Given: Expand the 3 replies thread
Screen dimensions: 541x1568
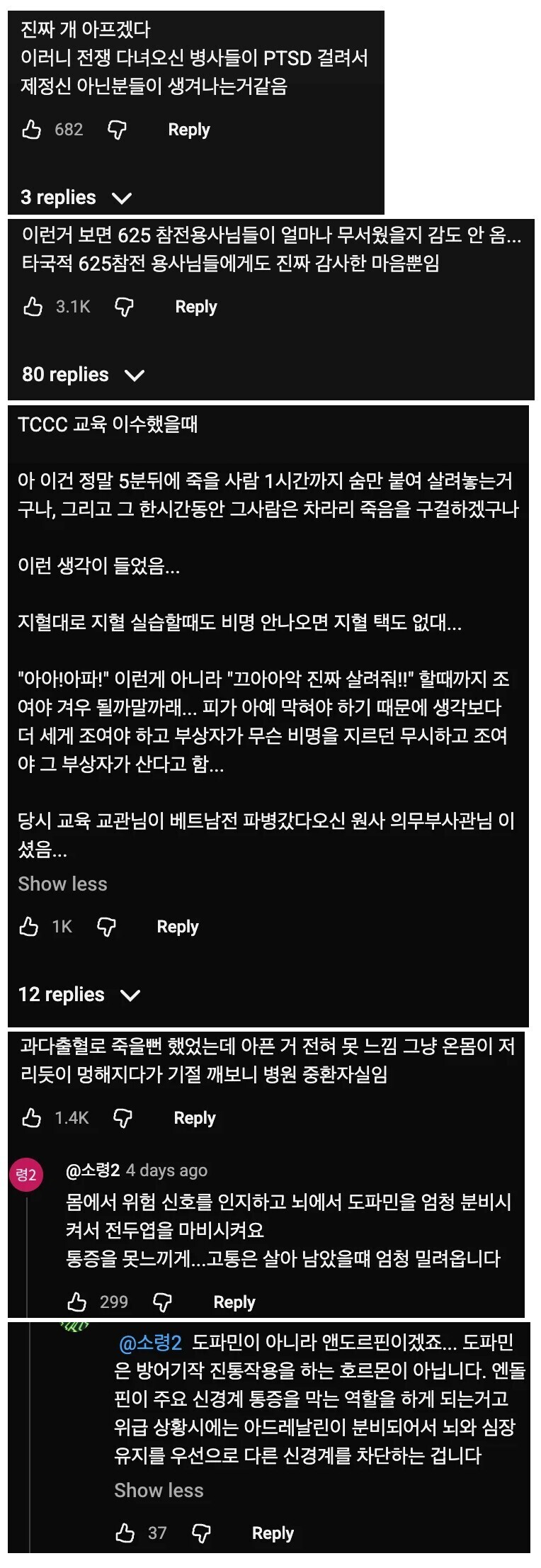Looking at the screenshot, I should pyautogui.click(x=76, y=198).
